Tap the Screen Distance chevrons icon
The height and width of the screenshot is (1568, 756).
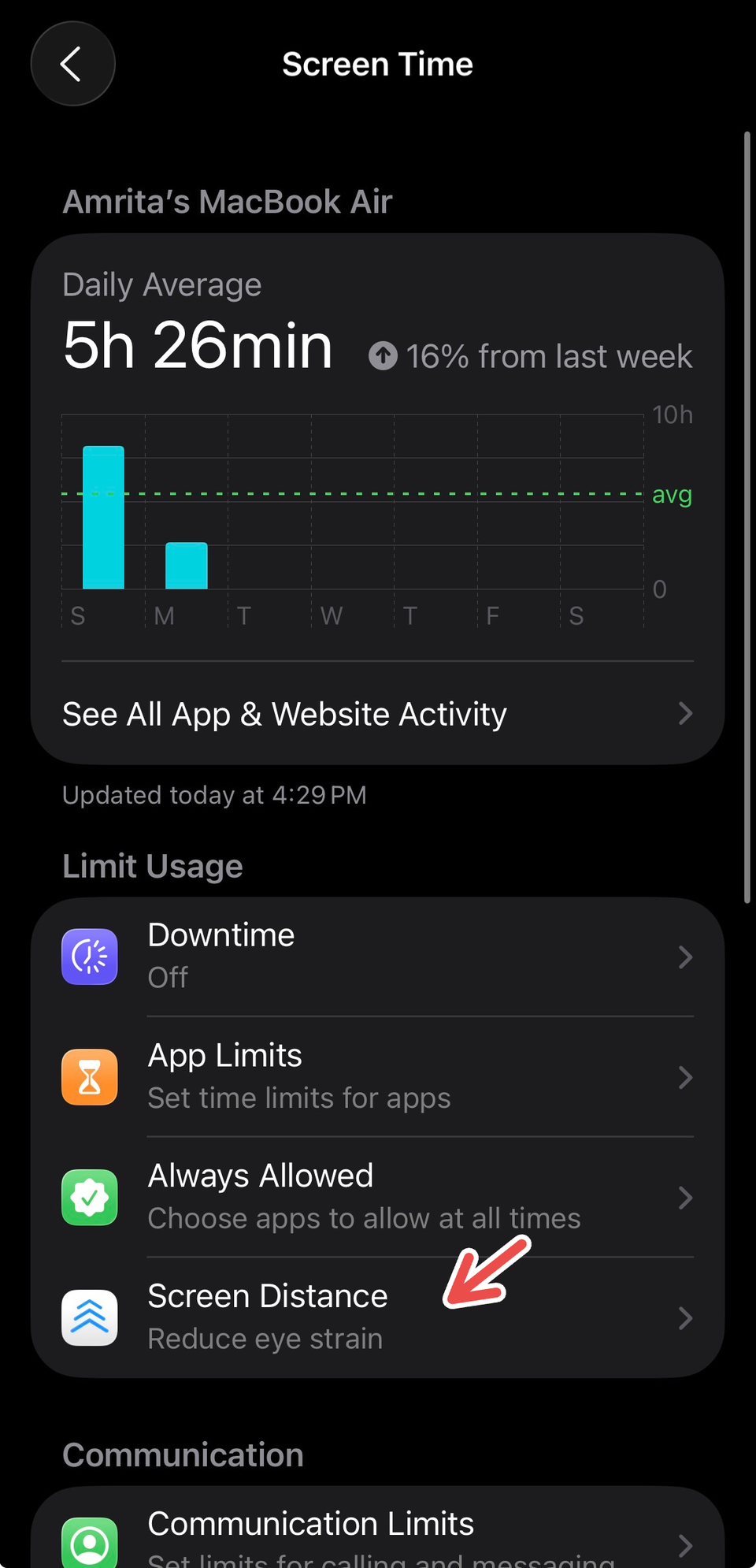(90, 1318)
